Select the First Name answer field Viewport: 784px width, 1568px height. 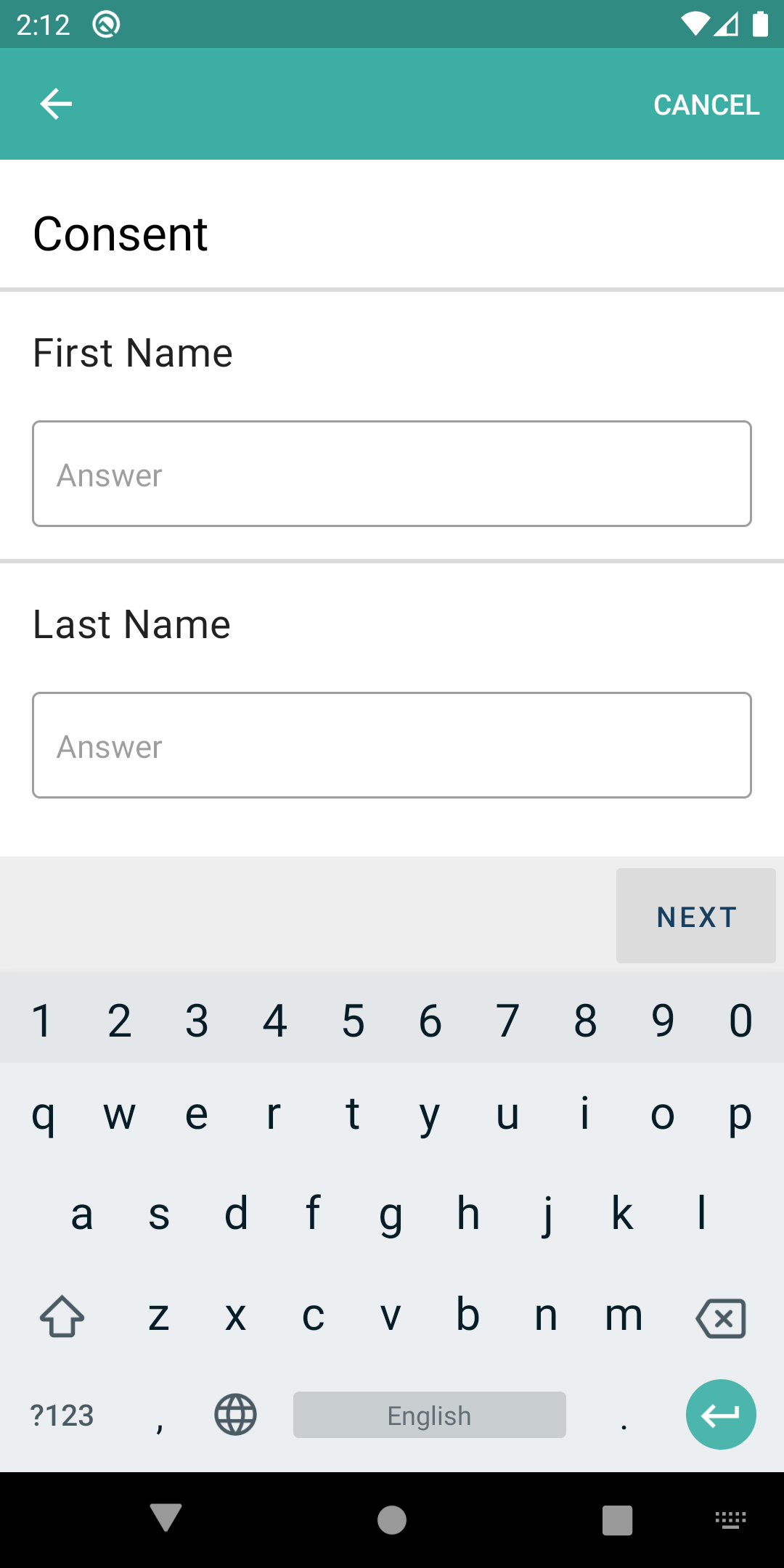tap(392, 473)
